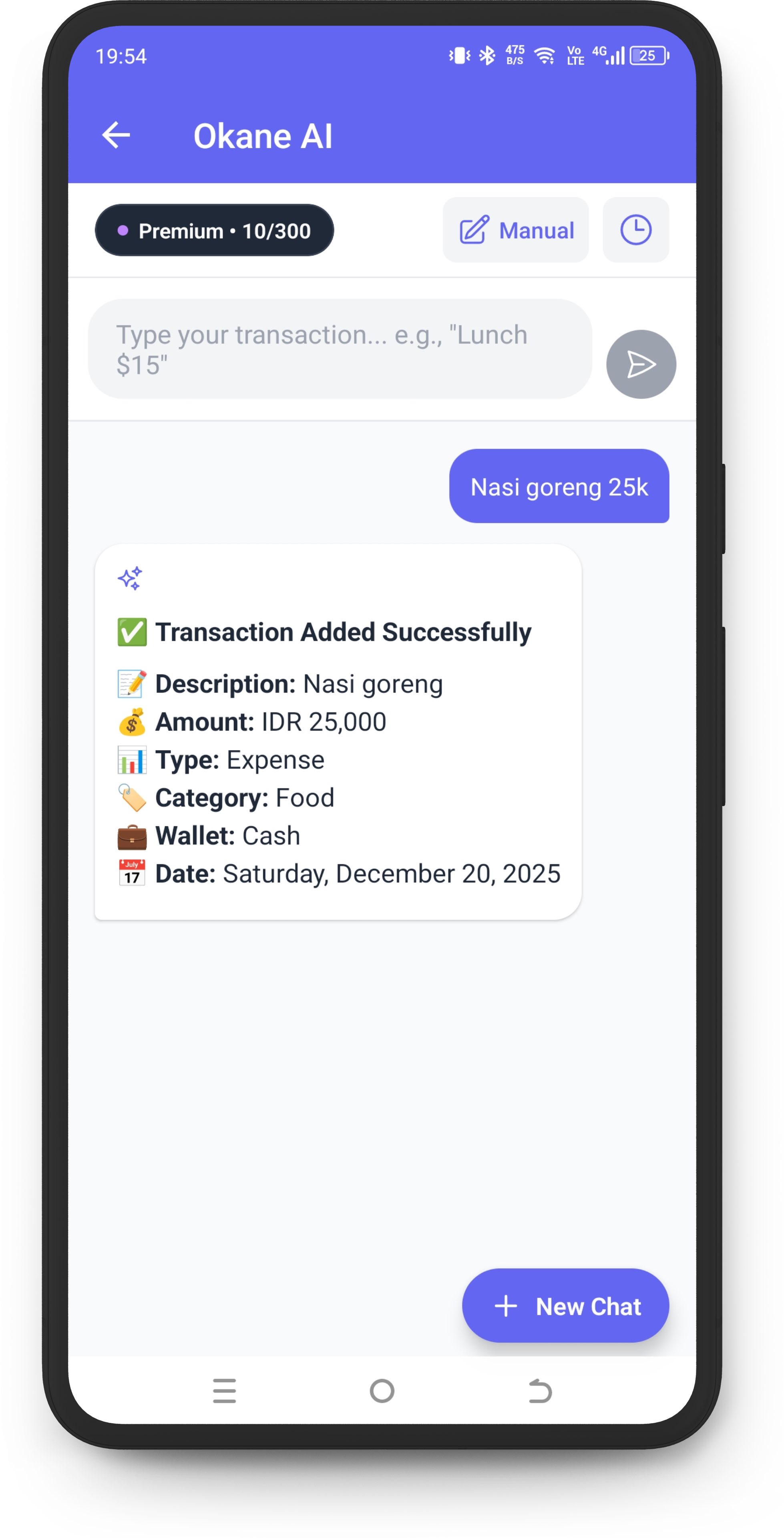Open Manual transaction entry
Screen dimensions: 784x1538
(516, 230)
